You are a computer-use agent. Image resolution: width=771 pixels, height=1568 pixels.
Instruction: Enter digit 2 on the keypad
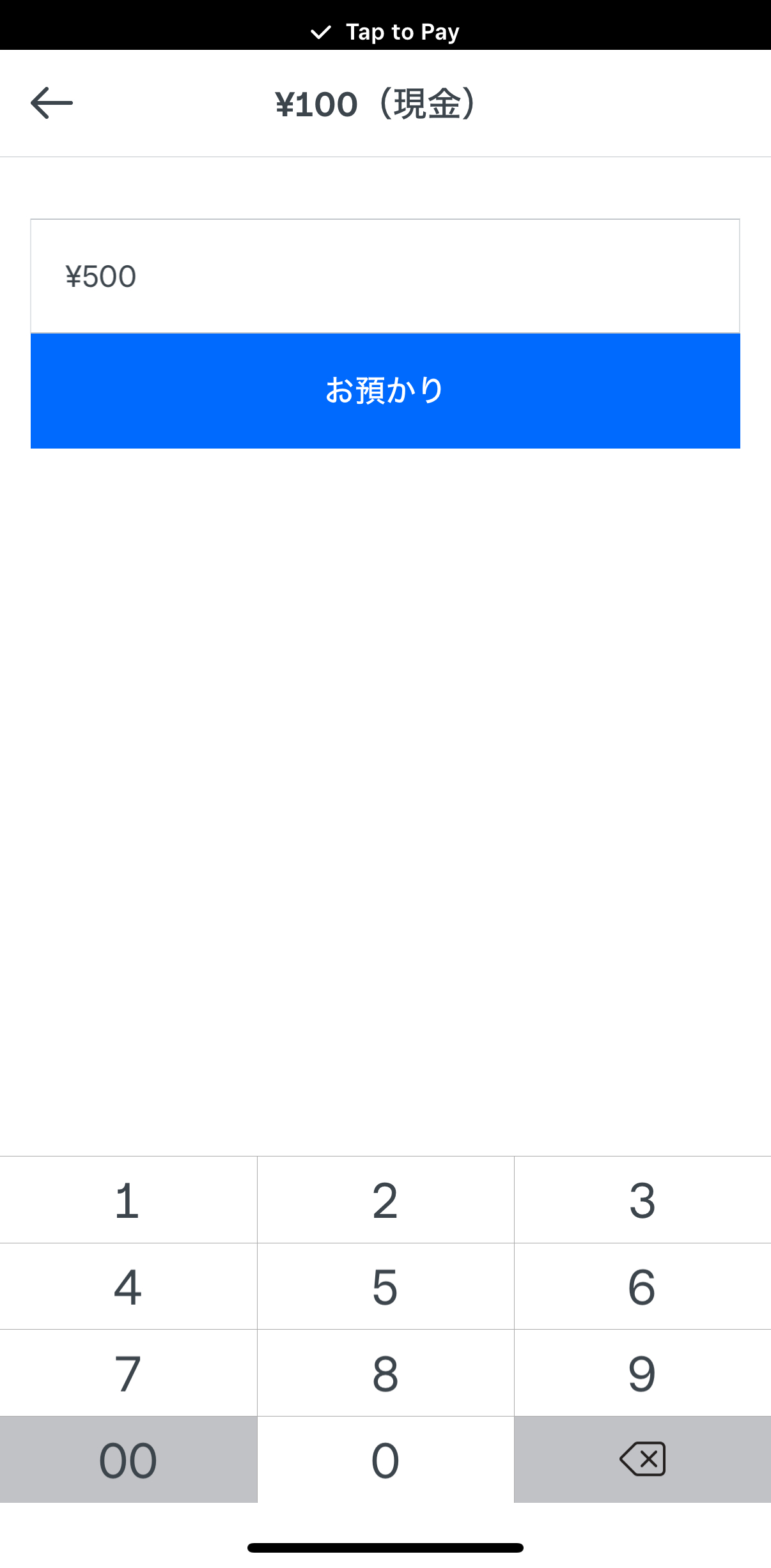pyautogui.click(x=385, y=1200)
